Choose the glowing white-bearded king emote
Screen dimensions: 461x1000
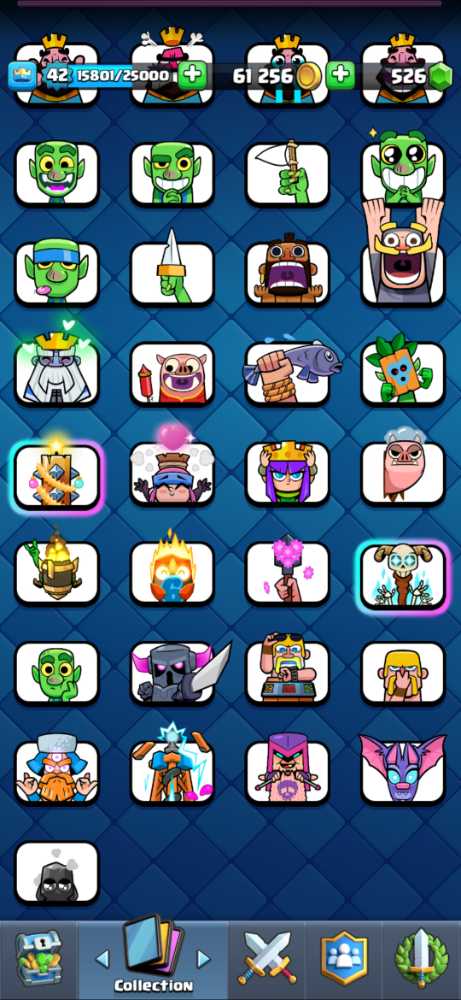[x=57, y=365]
